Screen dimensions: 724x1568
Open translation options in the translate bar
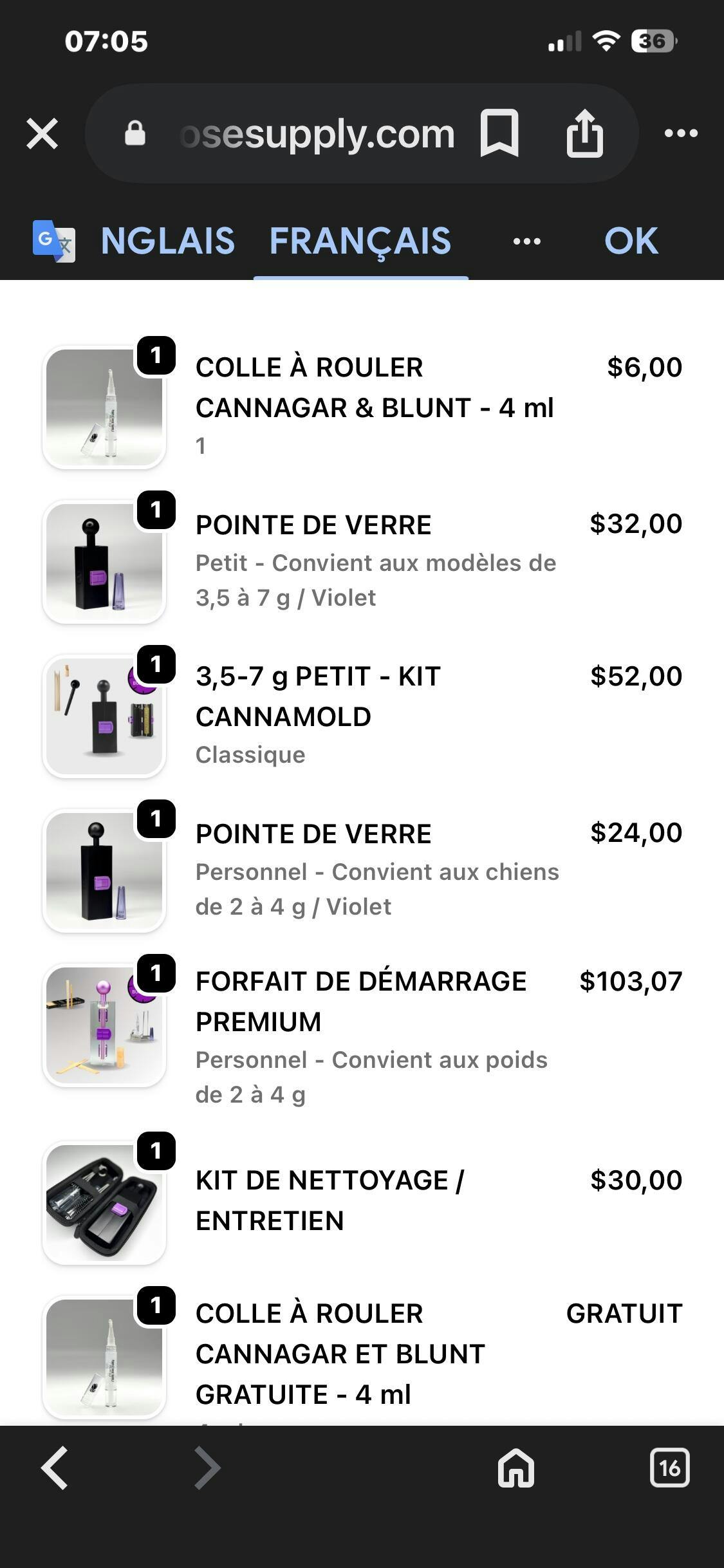tap(526, 241)
